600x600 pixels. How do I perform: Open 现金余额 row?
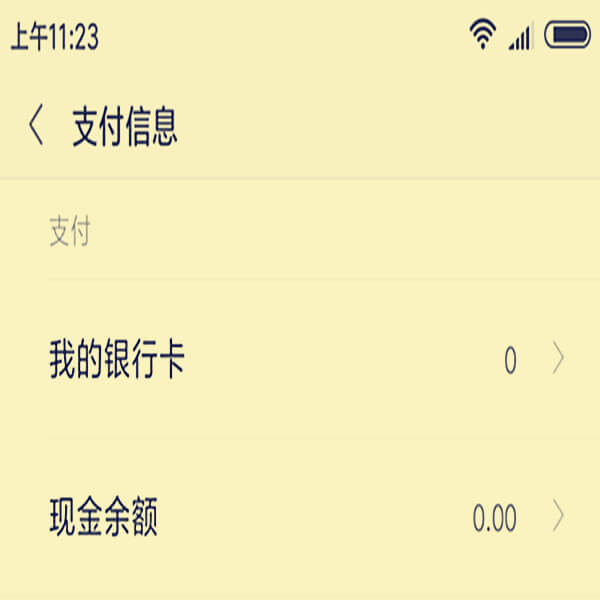click(300, 518)
